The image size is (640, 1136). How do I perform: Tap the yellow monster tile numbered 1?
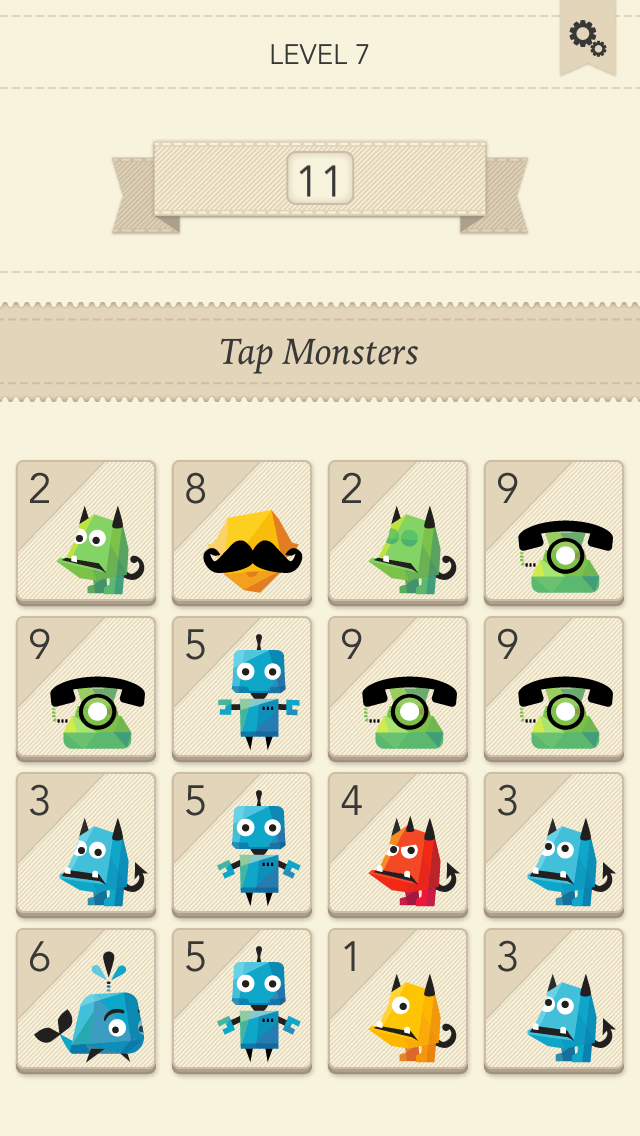pos(398,1001)
